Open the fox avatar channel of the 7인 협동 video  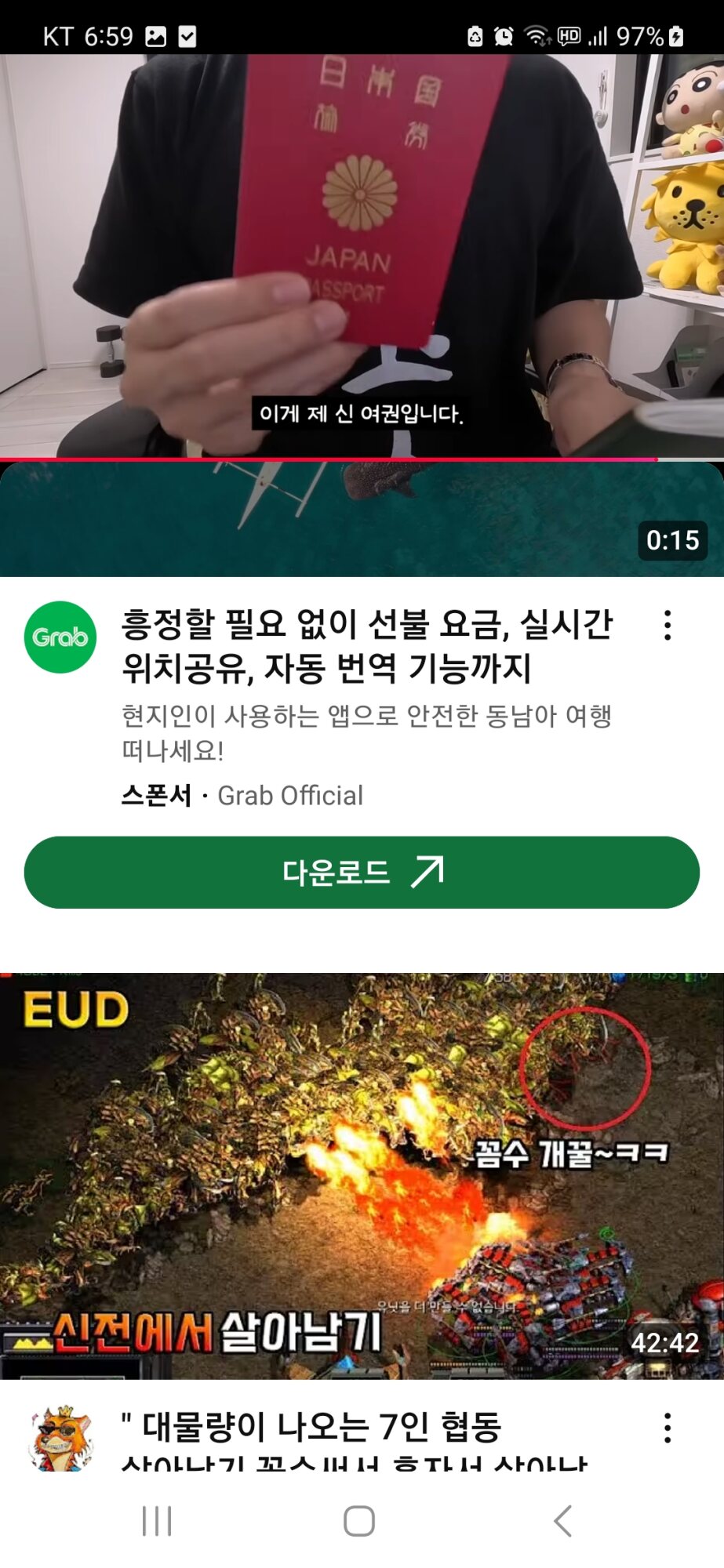click(61, 1439)
